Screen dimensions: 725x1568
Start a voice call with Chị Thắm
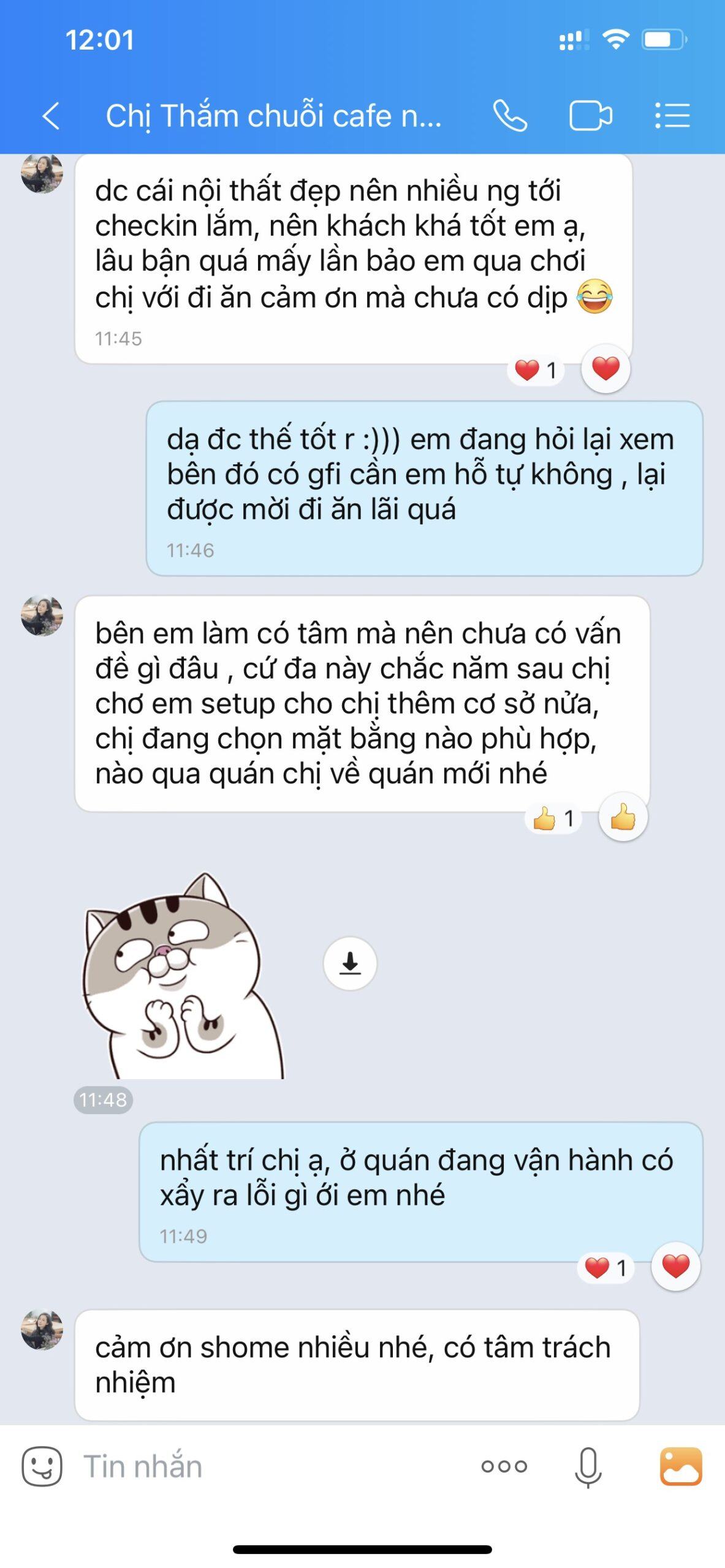point(510,115)
